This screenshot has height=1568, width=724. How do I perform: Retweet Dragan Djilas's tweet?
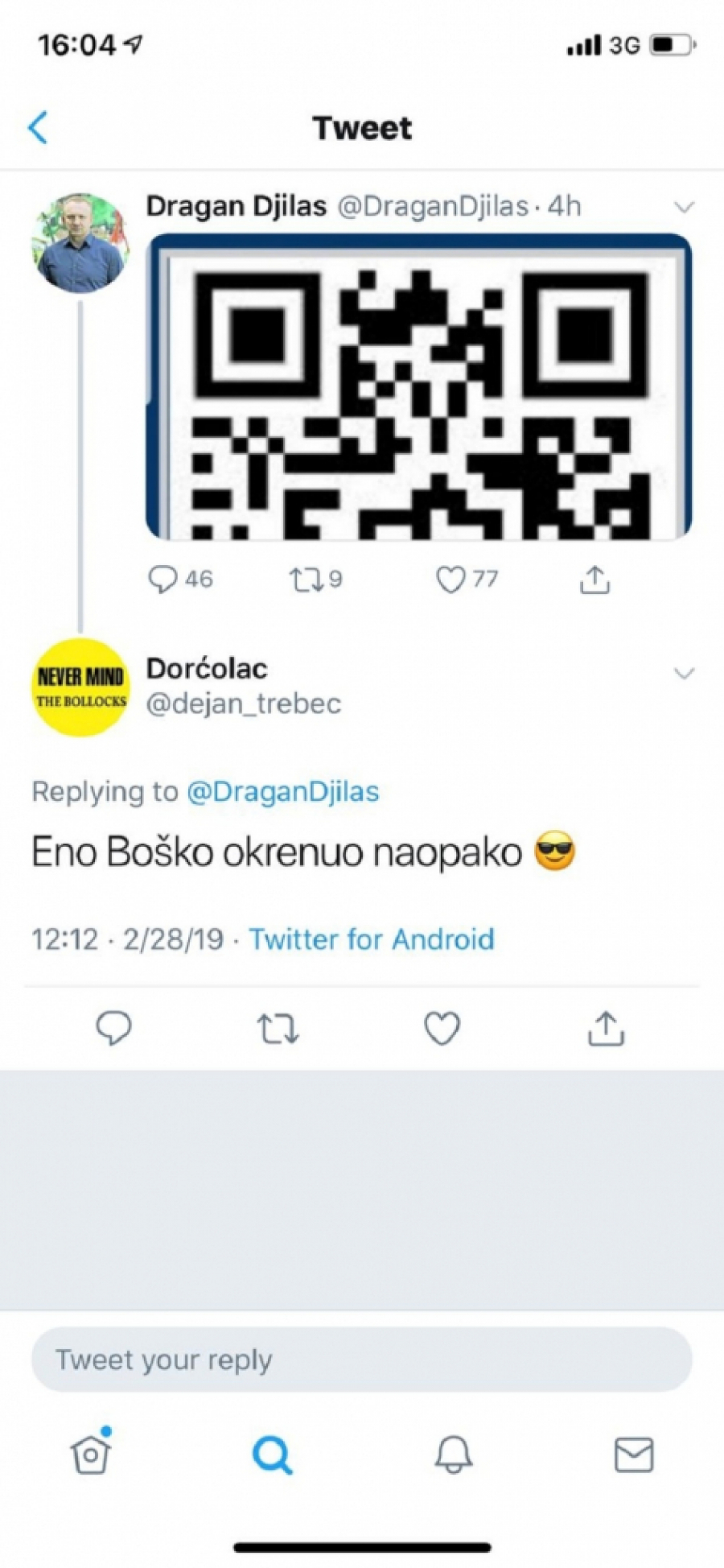(x=306, y=580)
